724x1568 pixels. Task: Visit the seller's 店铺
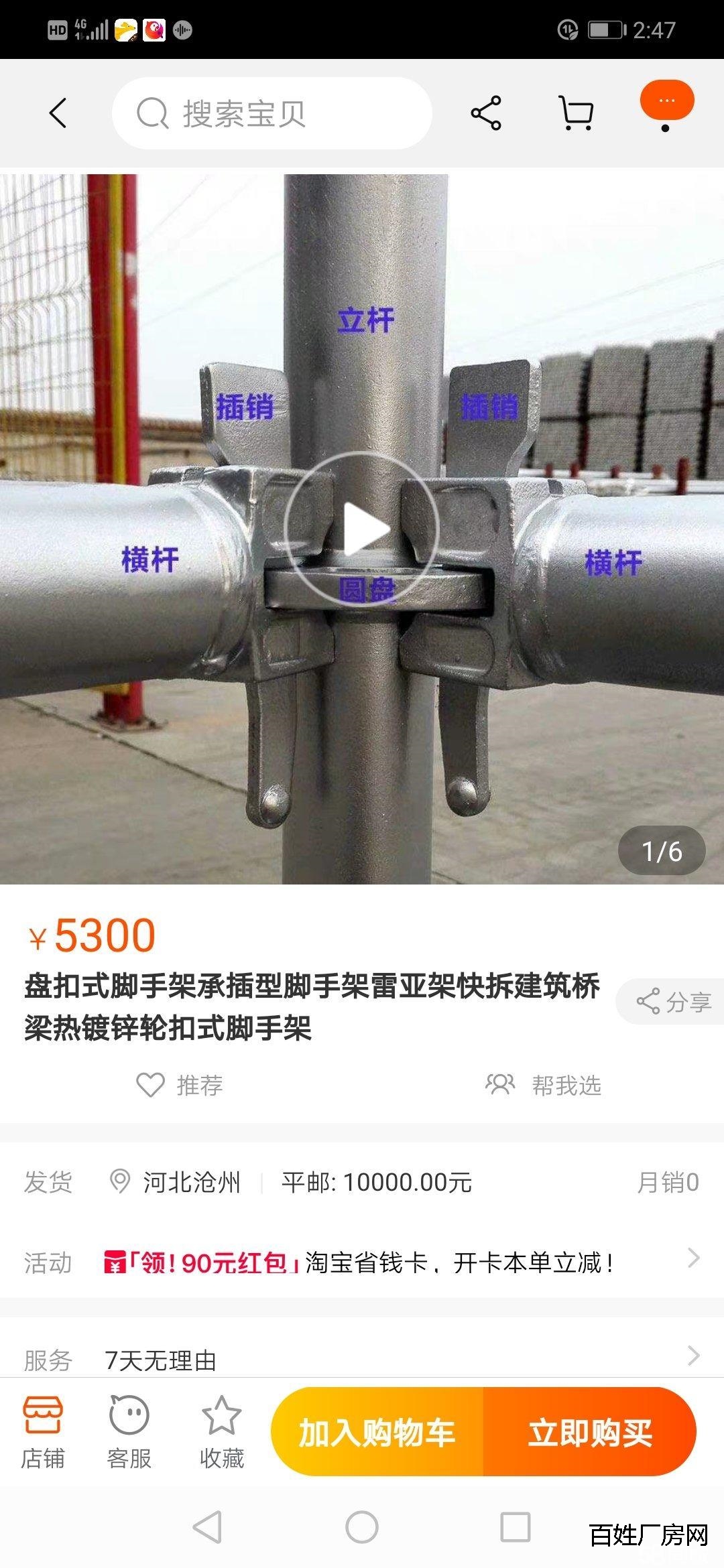coord(43,1432)
